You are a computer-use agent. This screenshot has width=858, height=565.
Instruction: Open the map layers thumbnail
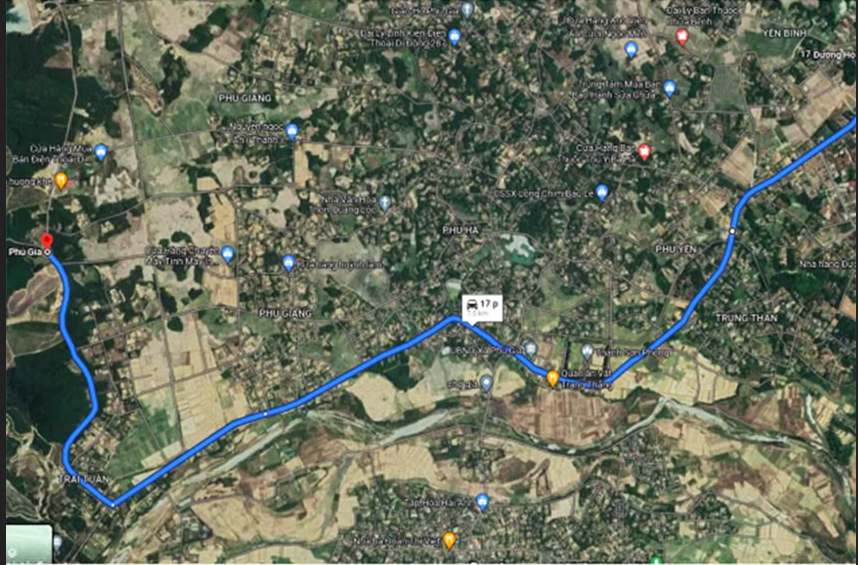pos(29,545)
